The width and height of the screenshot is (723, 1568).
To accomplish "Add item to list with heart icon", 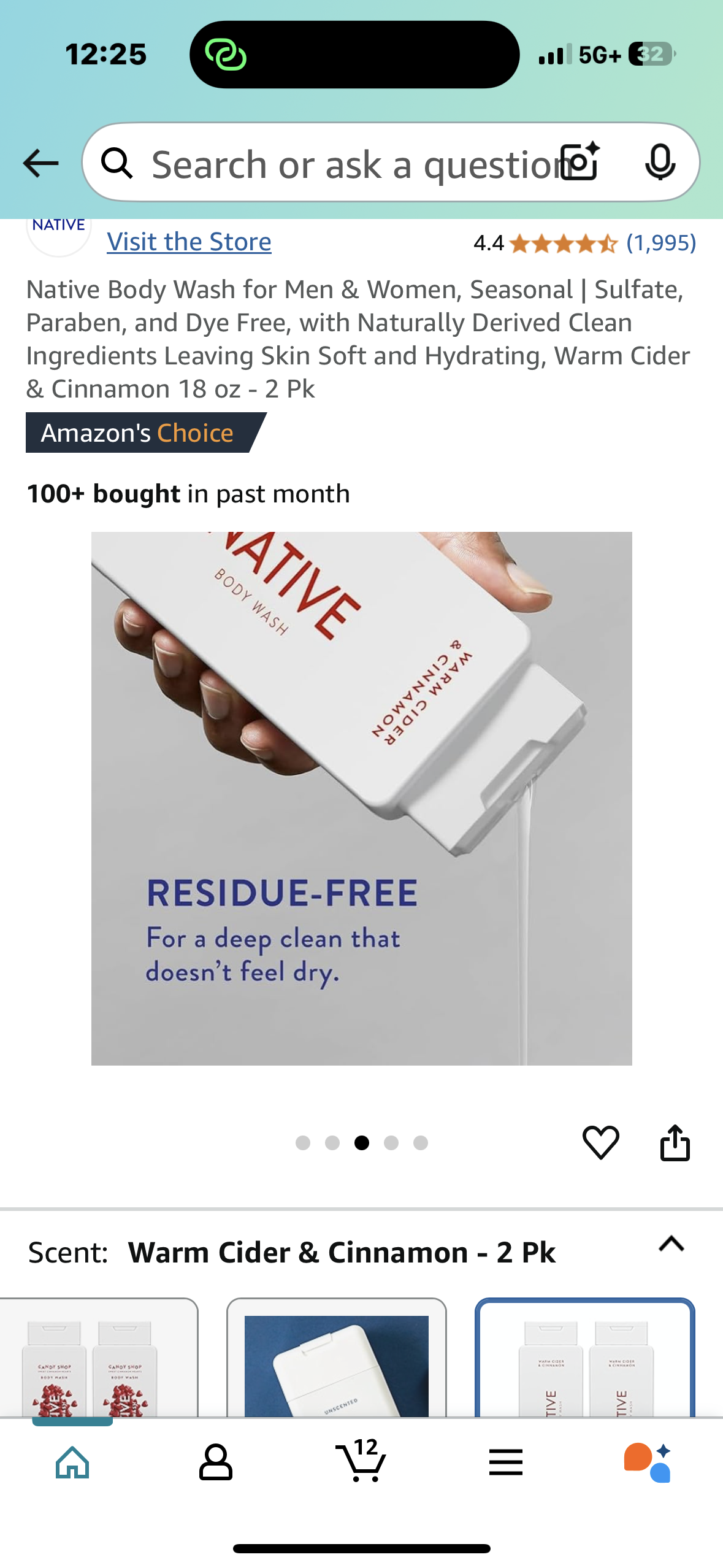I will click(600, 1142).
